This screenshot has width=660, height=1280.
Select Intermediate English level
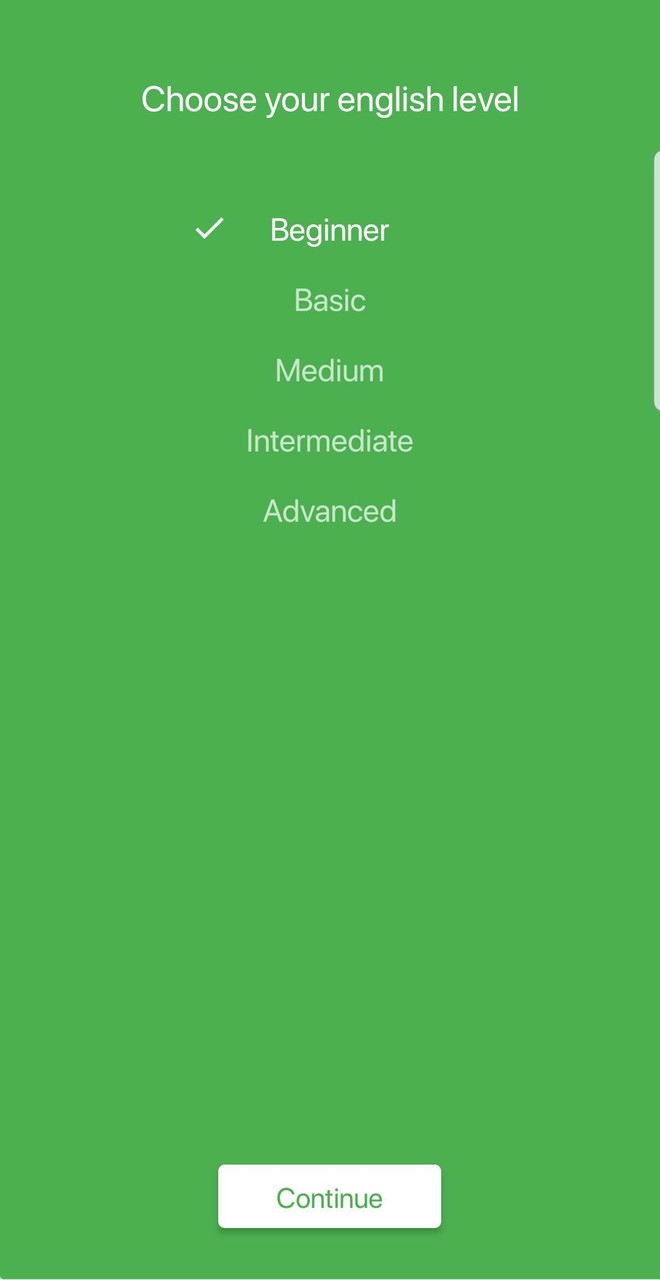click(x=329, y=441)
